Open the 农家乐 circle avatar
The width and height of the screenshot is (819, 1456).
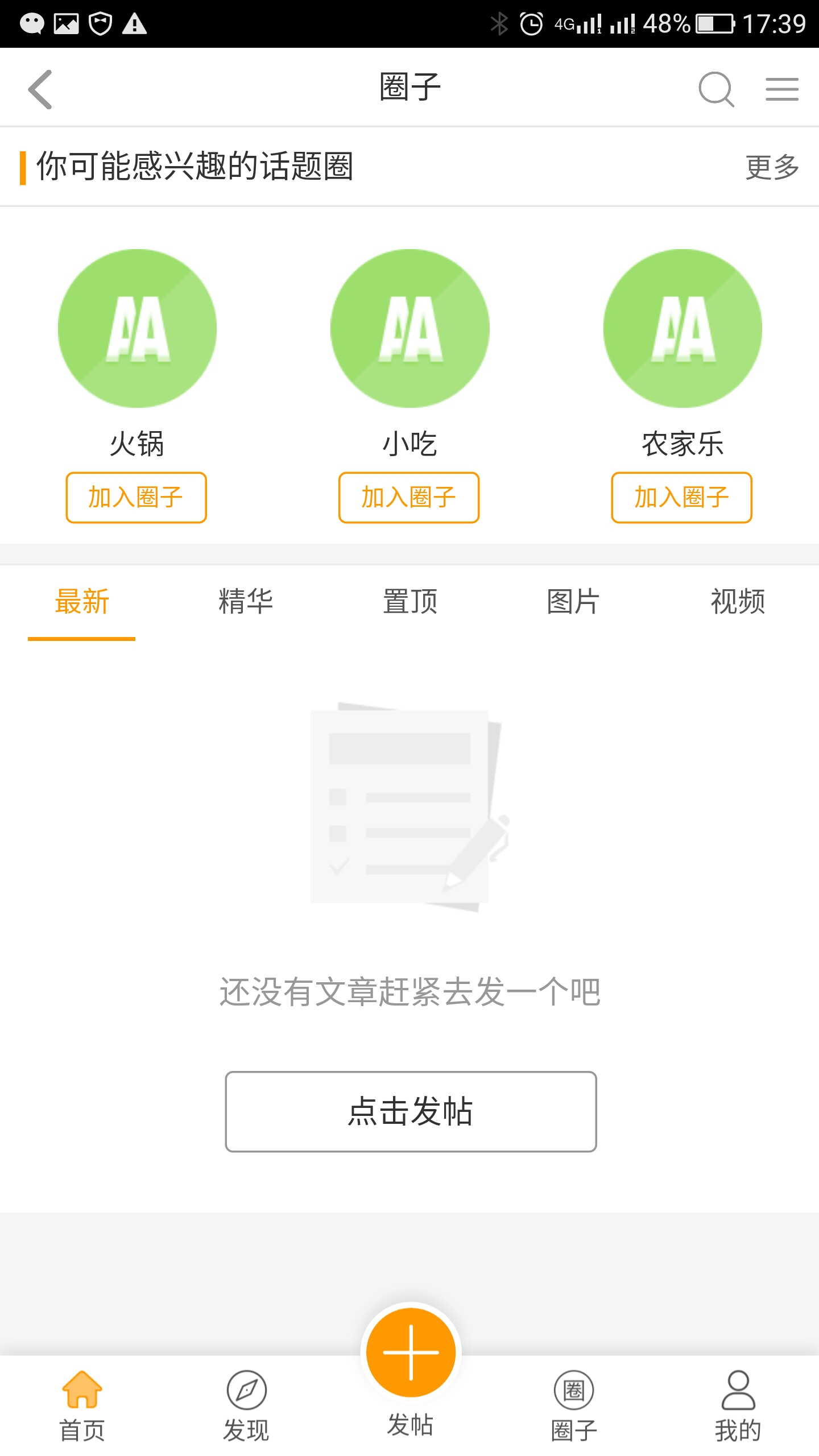682,328
